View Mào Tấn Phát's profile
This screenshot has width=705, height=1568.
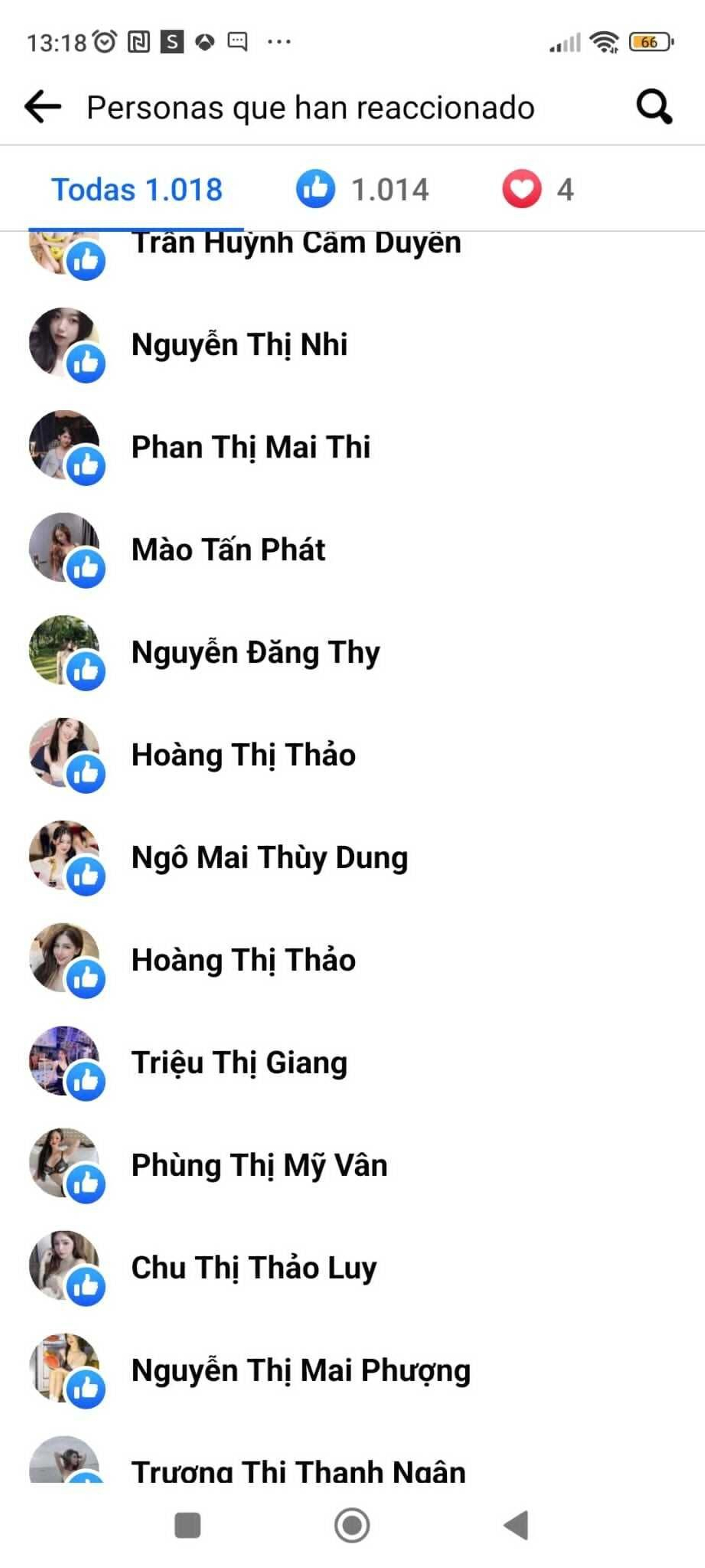point(228,550)
